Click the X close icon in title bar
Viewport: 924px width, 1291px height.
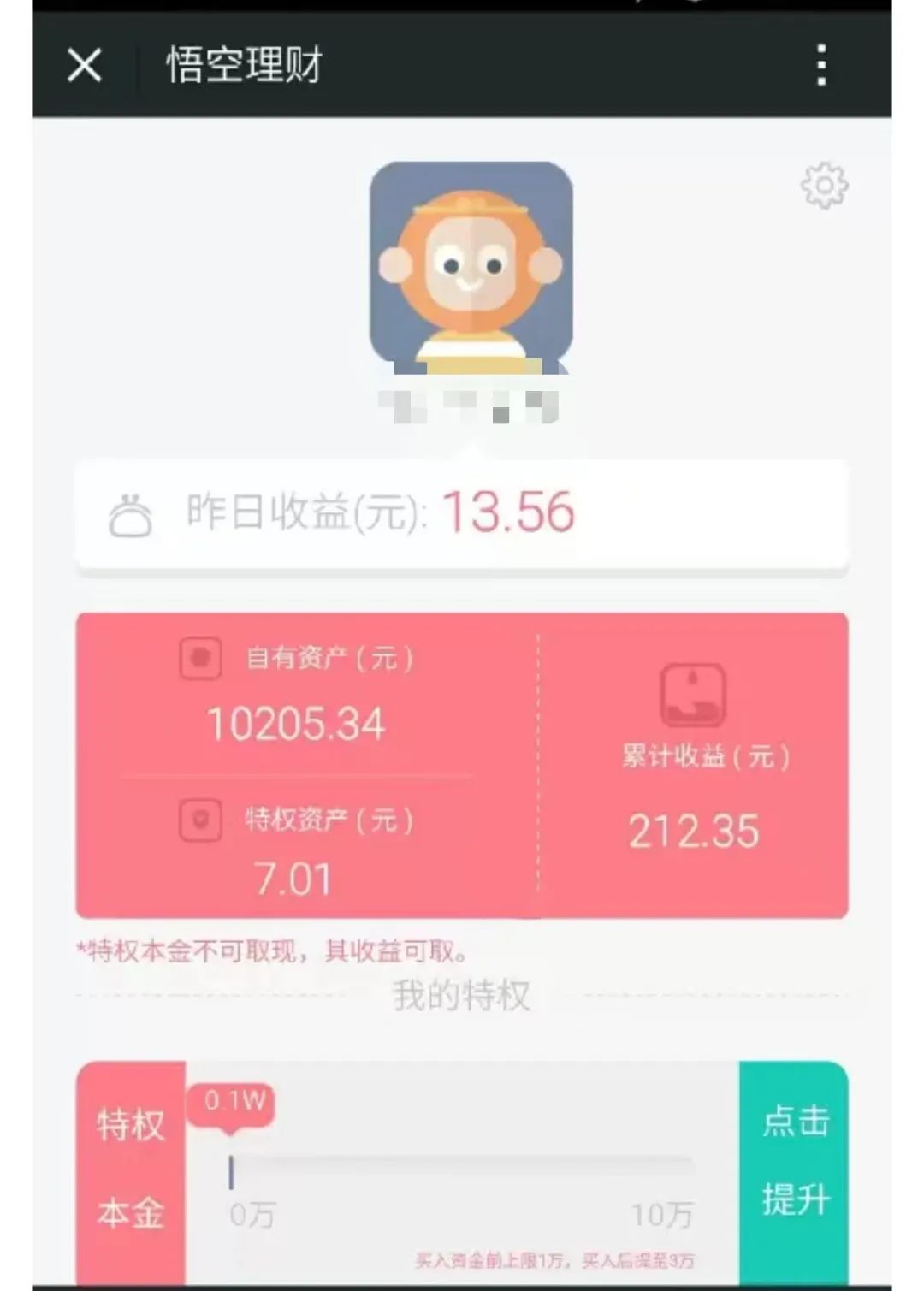pyautogui.click(x=83, y=64)
